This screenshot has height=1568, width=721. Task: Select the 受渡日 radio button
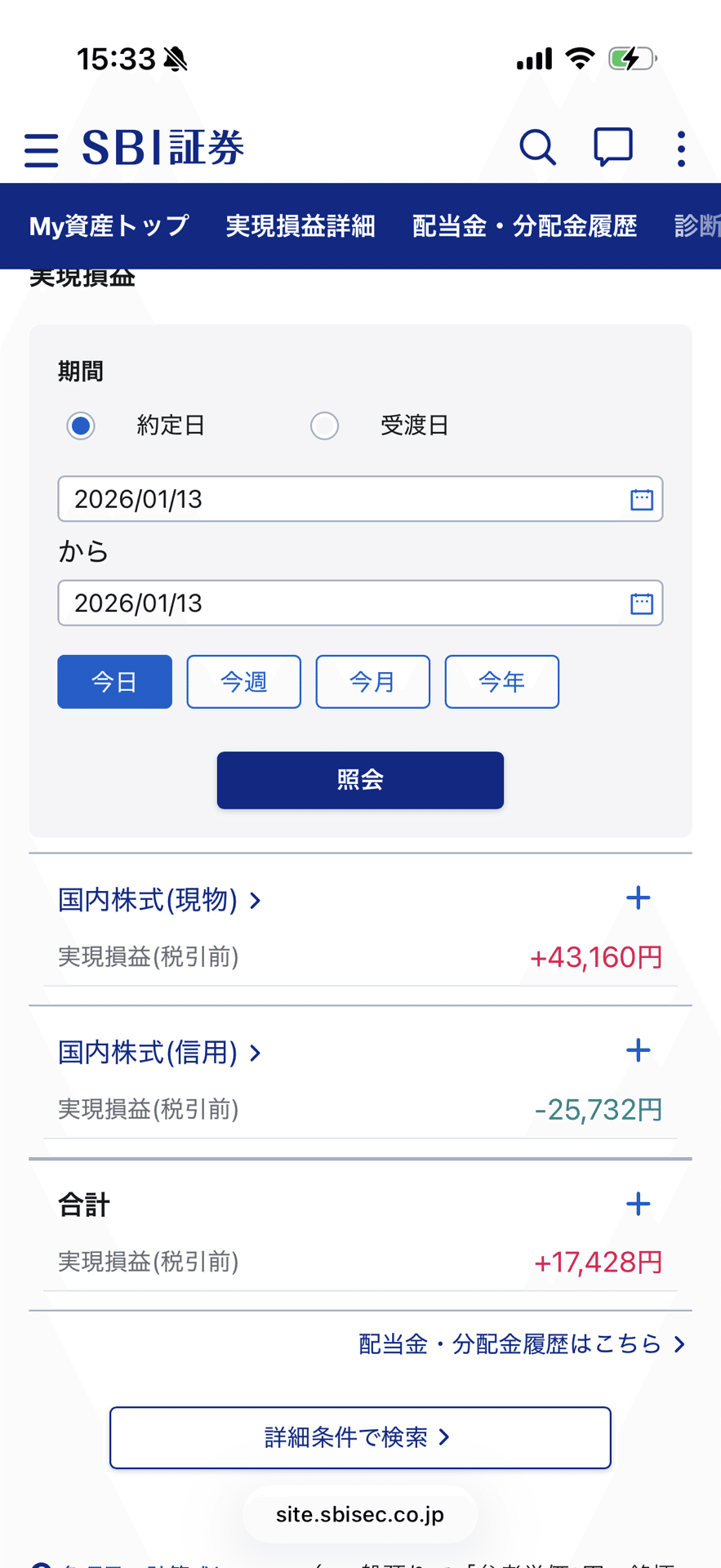(324, 425)
